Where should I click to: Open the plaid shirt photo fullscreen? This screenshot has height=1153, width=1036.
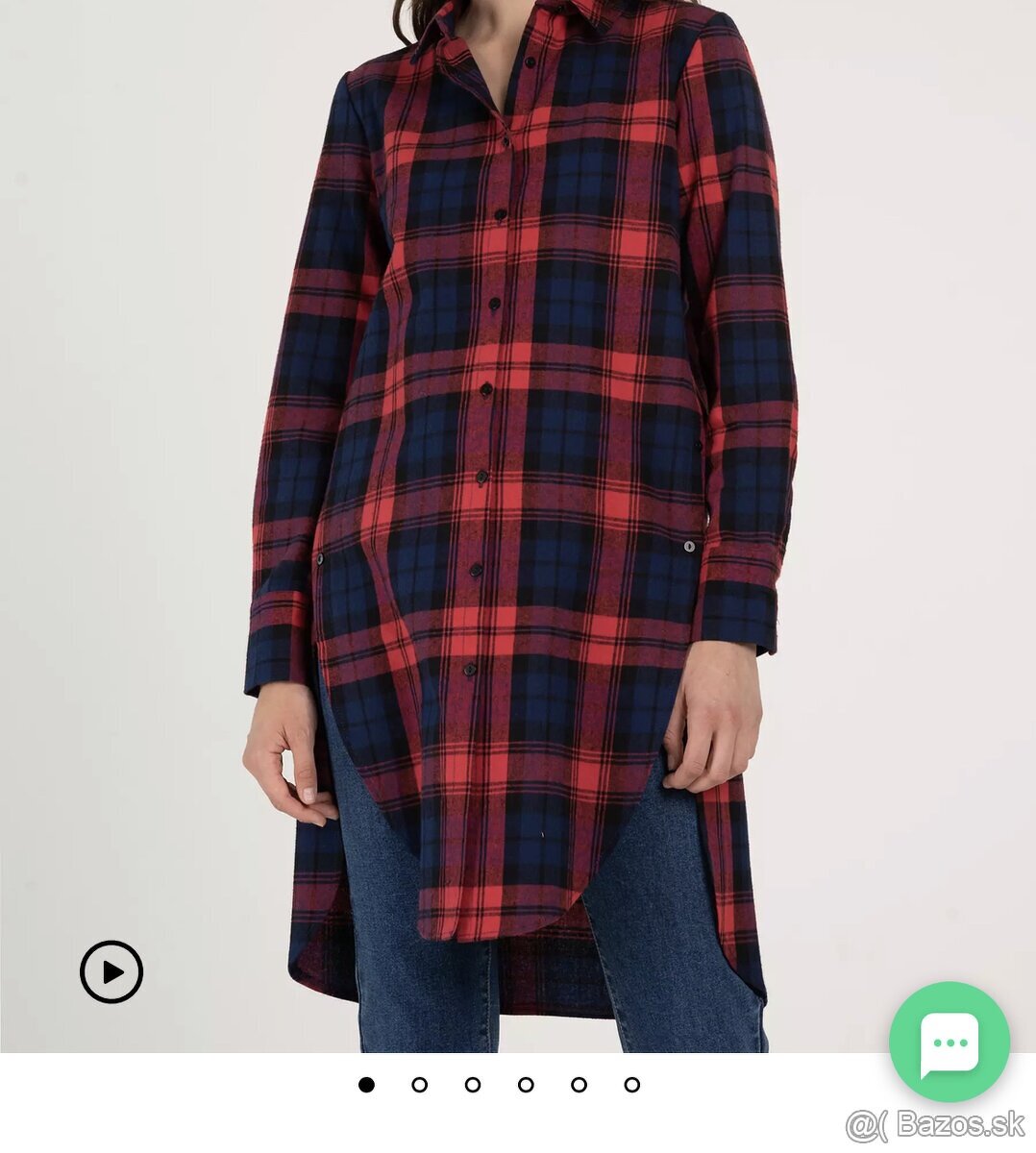click(519, 480)
